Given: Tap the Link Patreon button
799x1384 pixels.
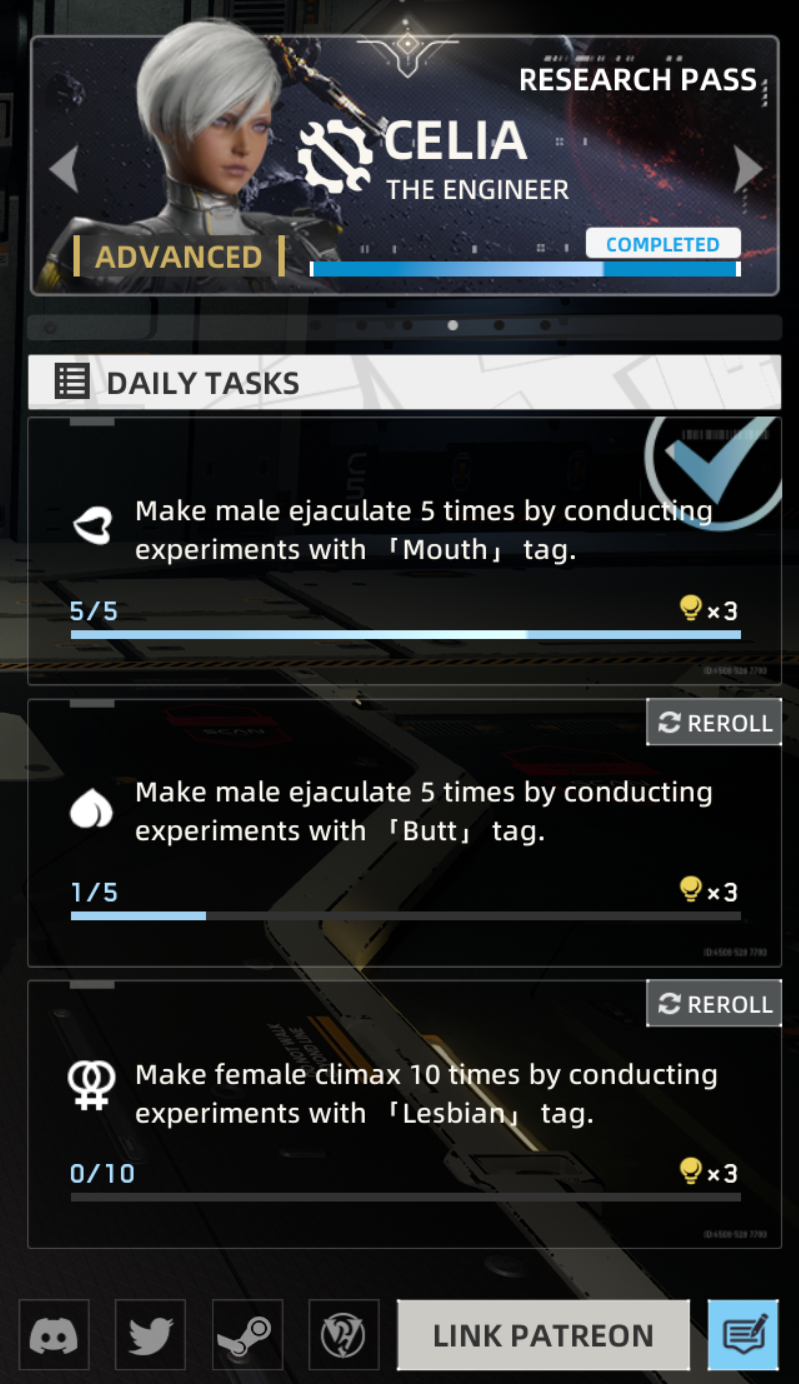Looking at the screenshot, I should (x=543, y=1335).
